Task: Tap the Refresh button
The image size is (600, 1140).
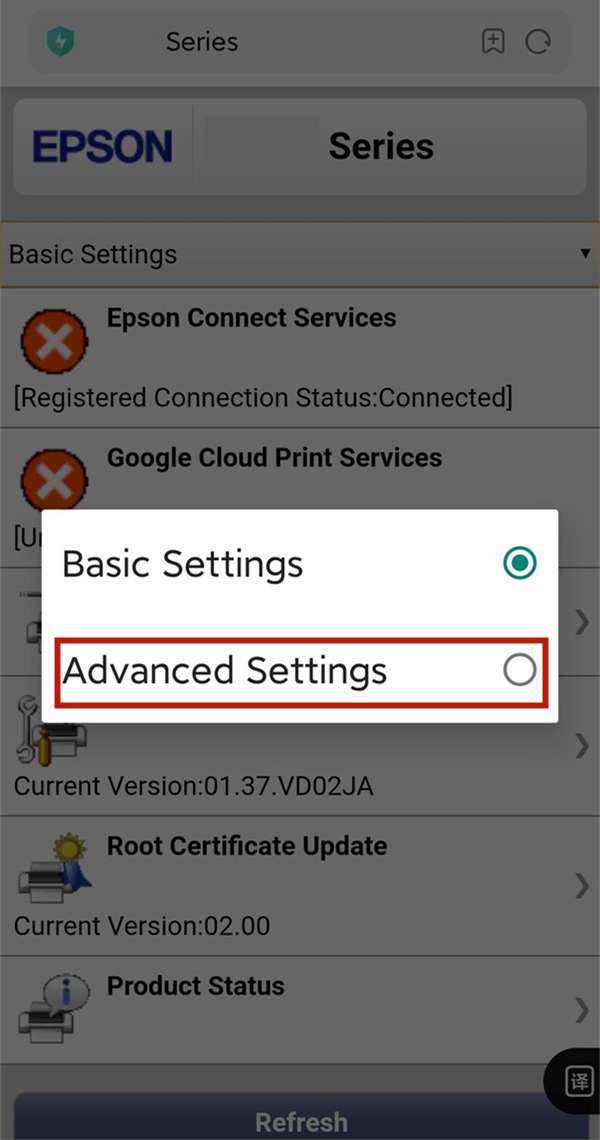Action: pyautogui.click(x=300, y=1122)
